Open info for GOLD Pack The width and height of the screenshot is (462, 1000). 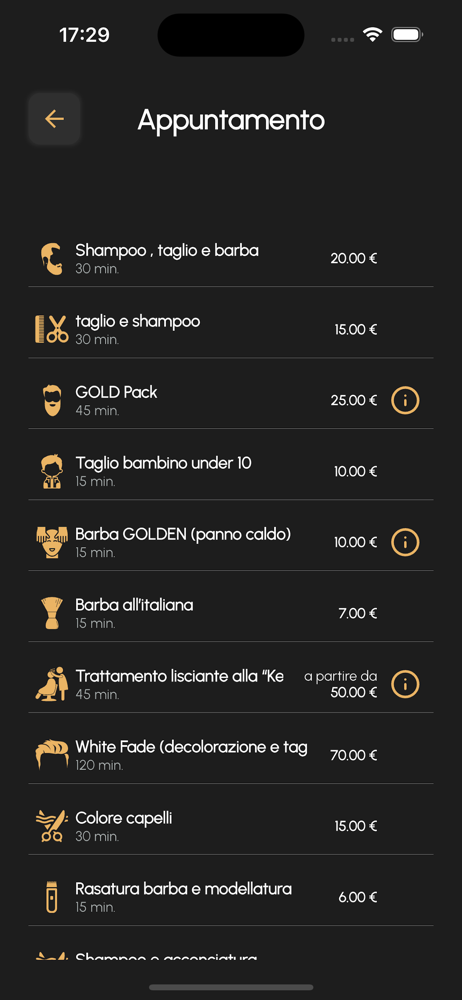405,401
